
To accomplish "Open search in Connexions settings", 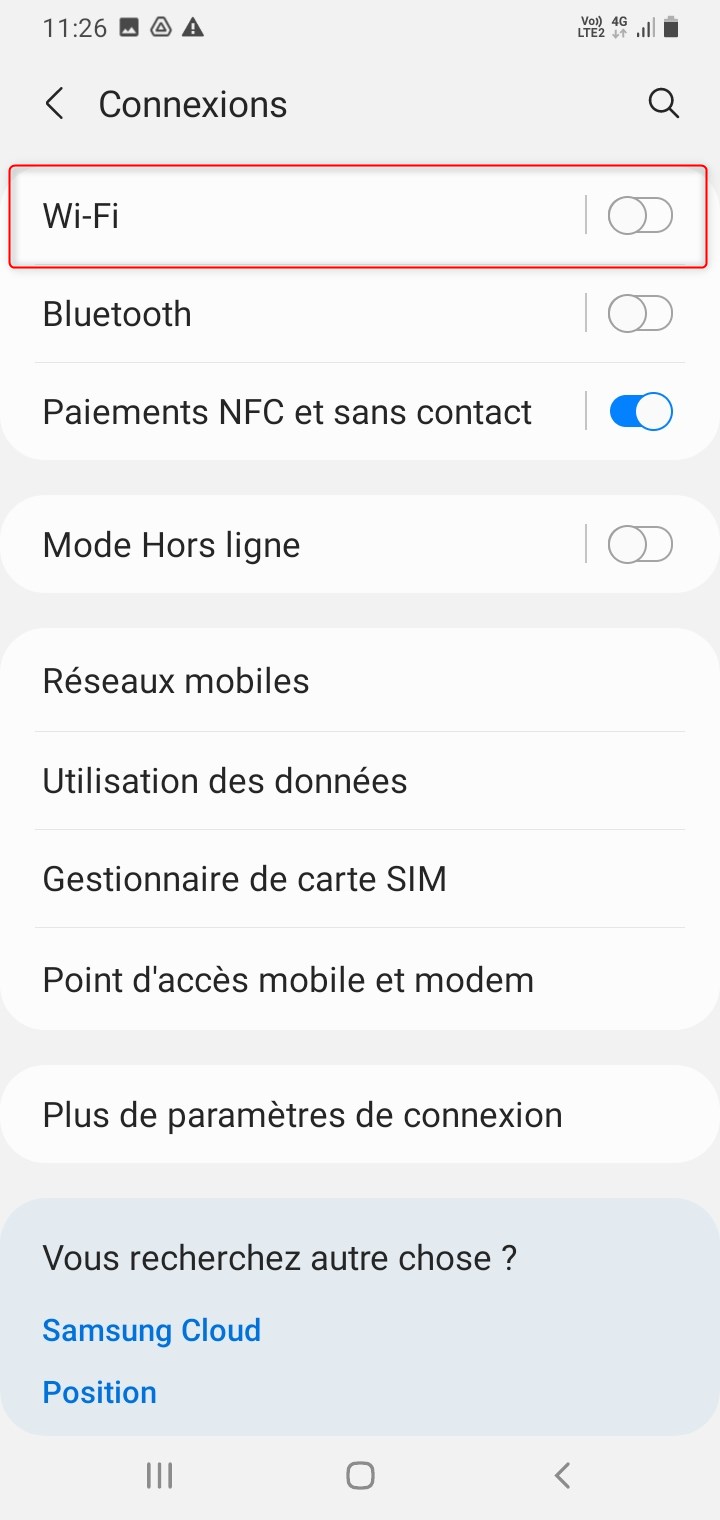I will coord(663,103).
